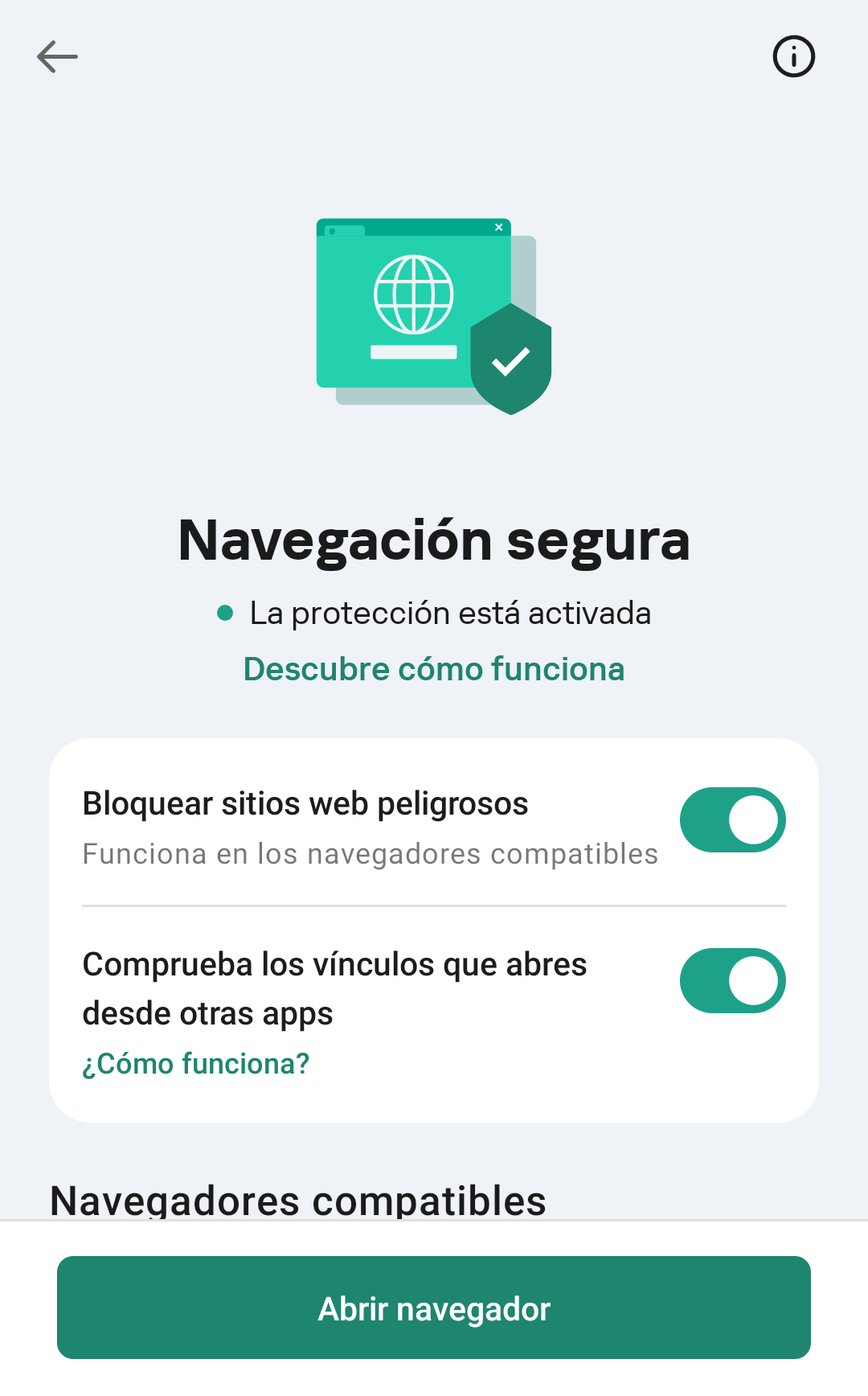
Task: Toggle off link checking from other apps
Action: point(732,980)
